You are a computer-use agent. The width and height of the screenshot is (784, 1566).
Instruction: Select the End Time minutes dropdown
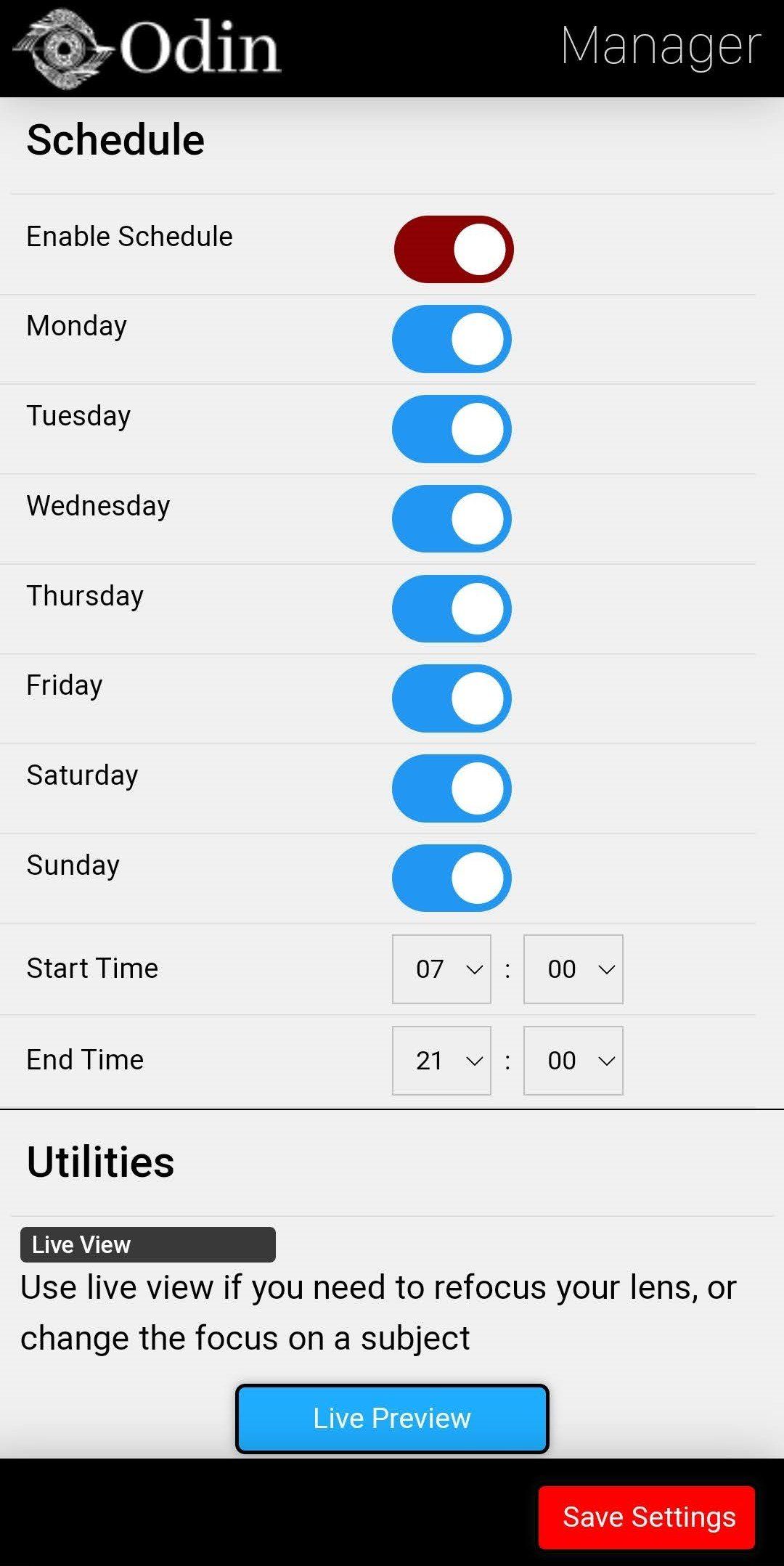click(x=573, y=1061)
